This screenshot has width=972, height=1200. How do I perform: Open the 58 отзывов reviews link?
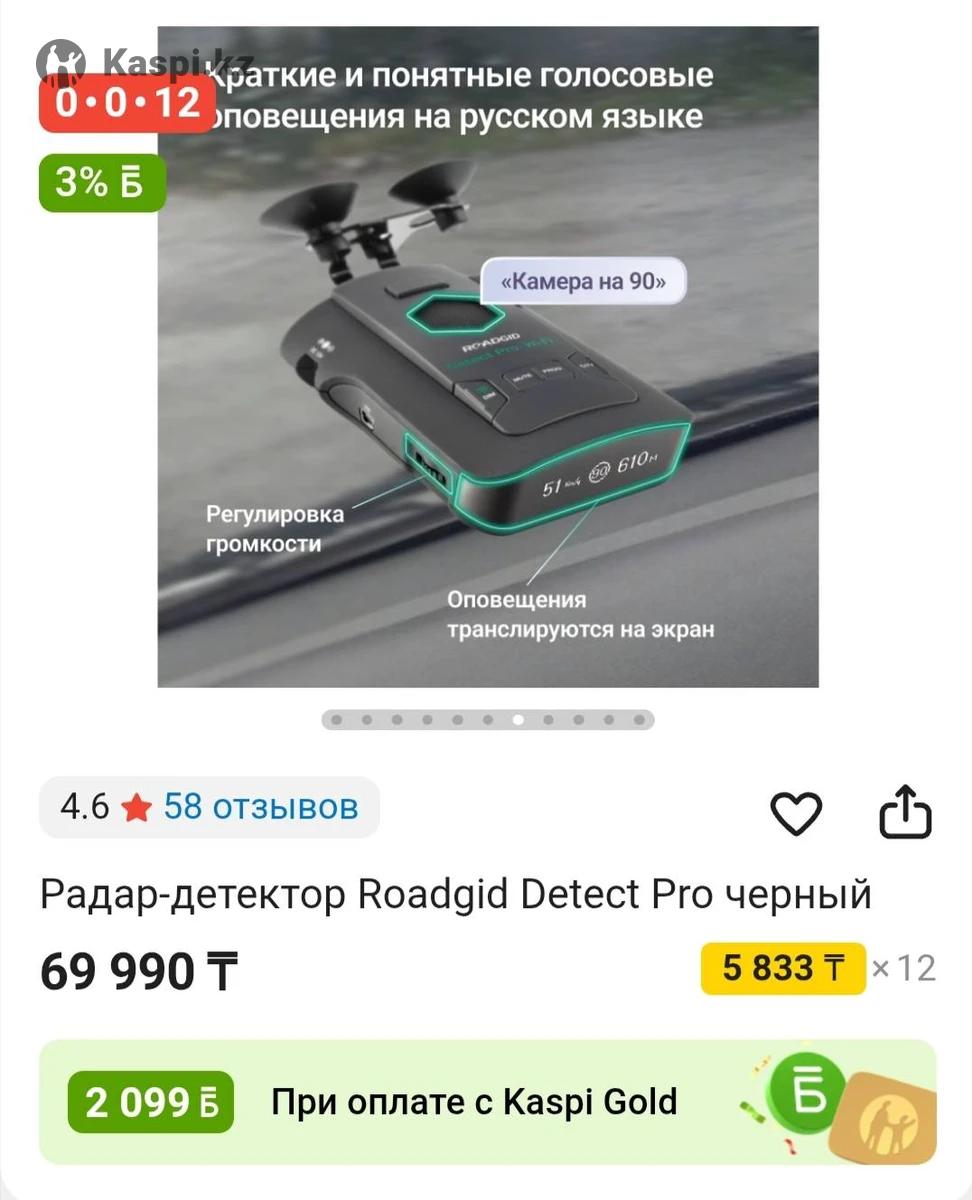point(260,806)
